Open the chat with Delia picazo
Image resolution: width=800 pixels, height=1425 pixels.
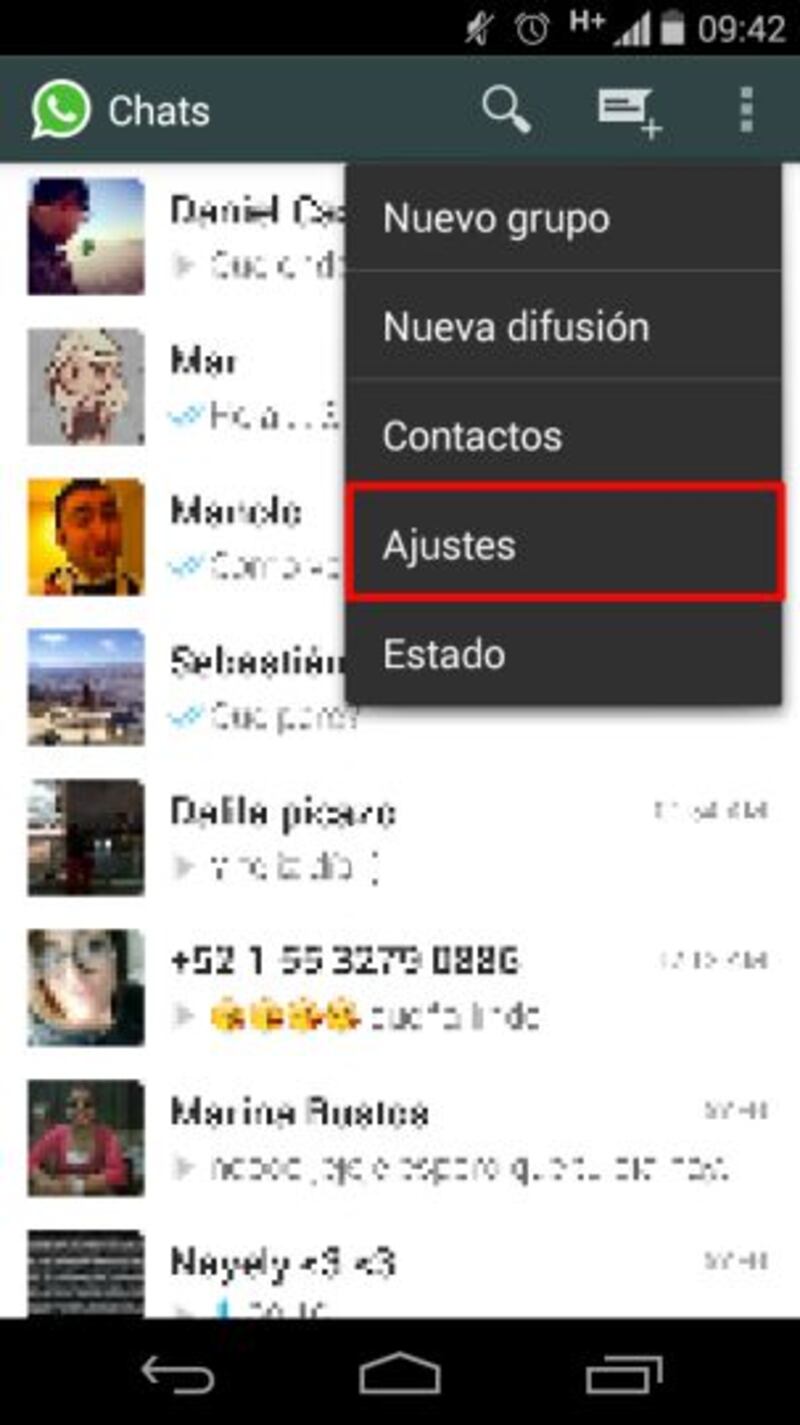(x=400, y=838)
